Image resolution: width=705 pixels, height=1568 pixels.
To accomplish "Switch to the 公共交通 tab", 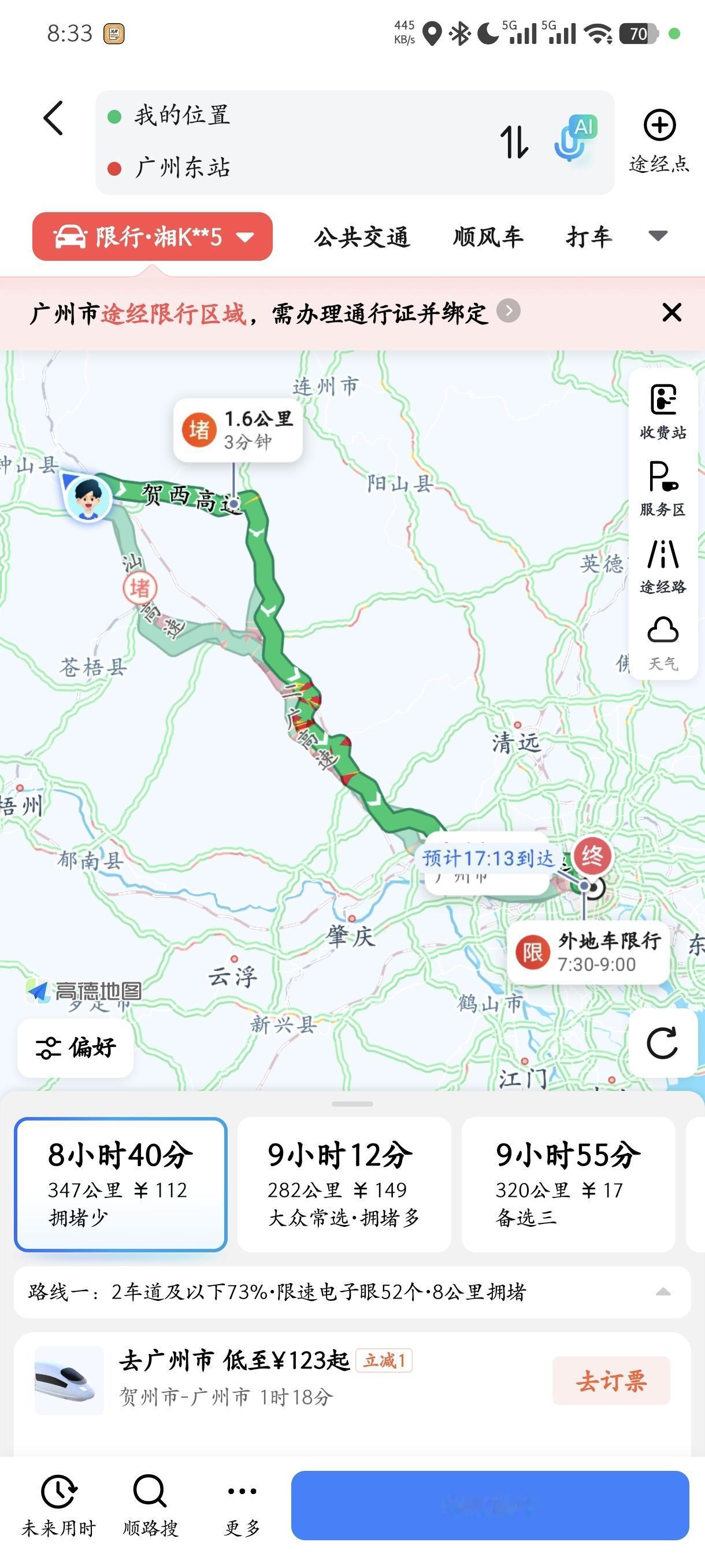I will pyautogui.click(x=362, y=238).
